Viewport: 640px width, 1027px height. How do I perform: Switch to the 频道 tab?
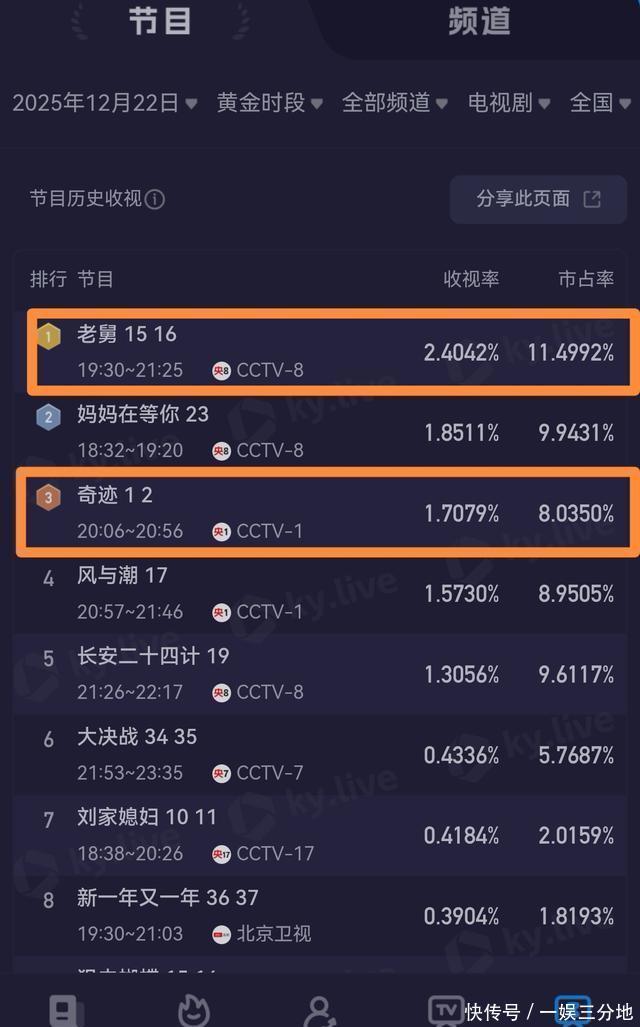480,22
